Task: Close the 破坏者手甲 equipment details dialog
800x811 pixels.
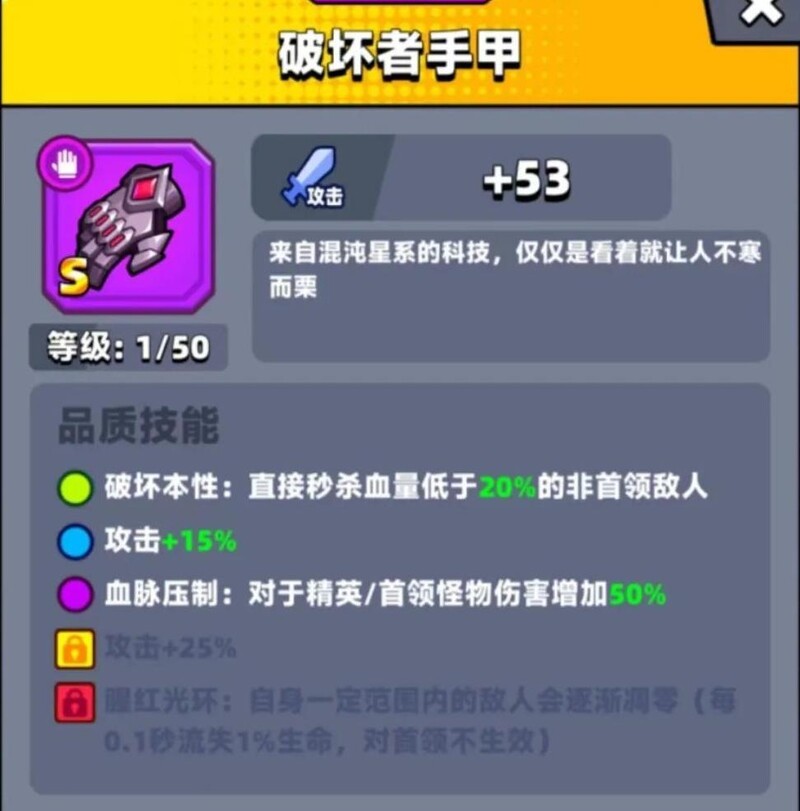Action: click(762, 12)
